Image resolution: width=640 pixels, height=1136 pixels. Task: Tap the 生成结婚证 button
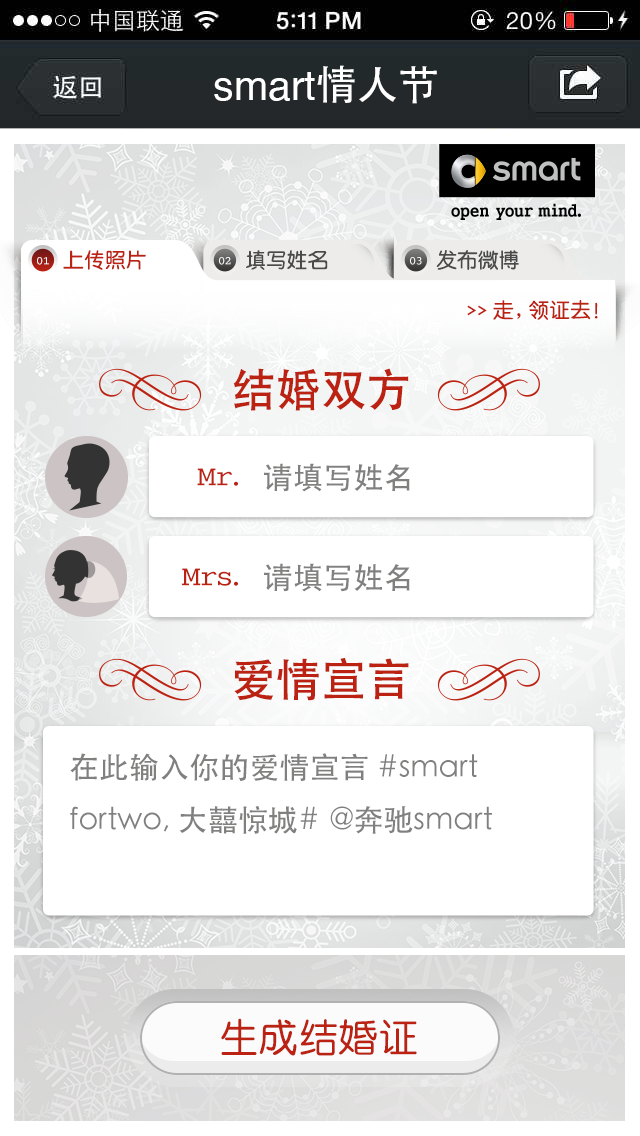point(320,1037)
